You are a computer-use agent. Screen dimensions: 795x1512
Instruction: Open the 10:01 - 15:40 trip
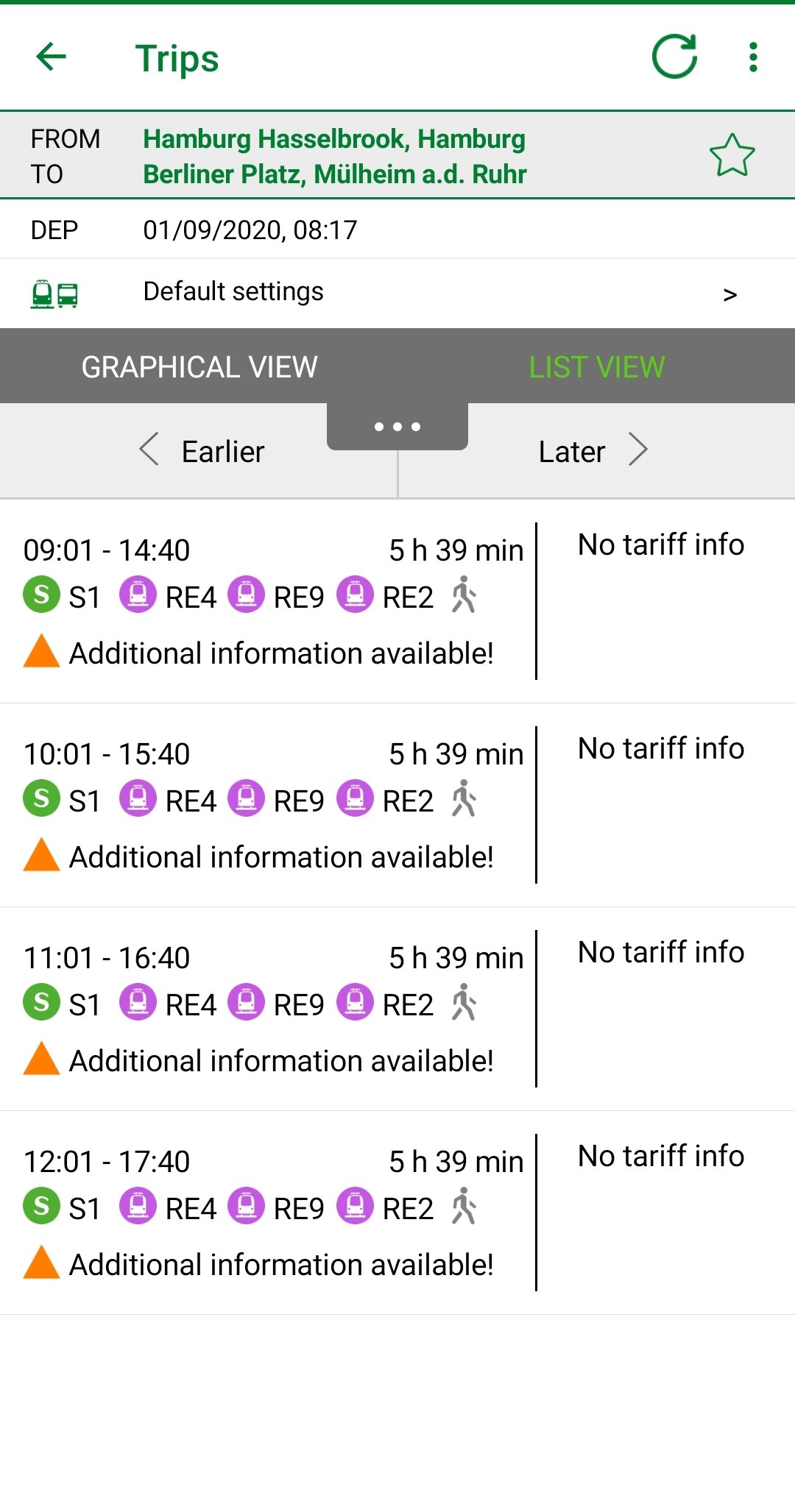click(x=397, y=805)
